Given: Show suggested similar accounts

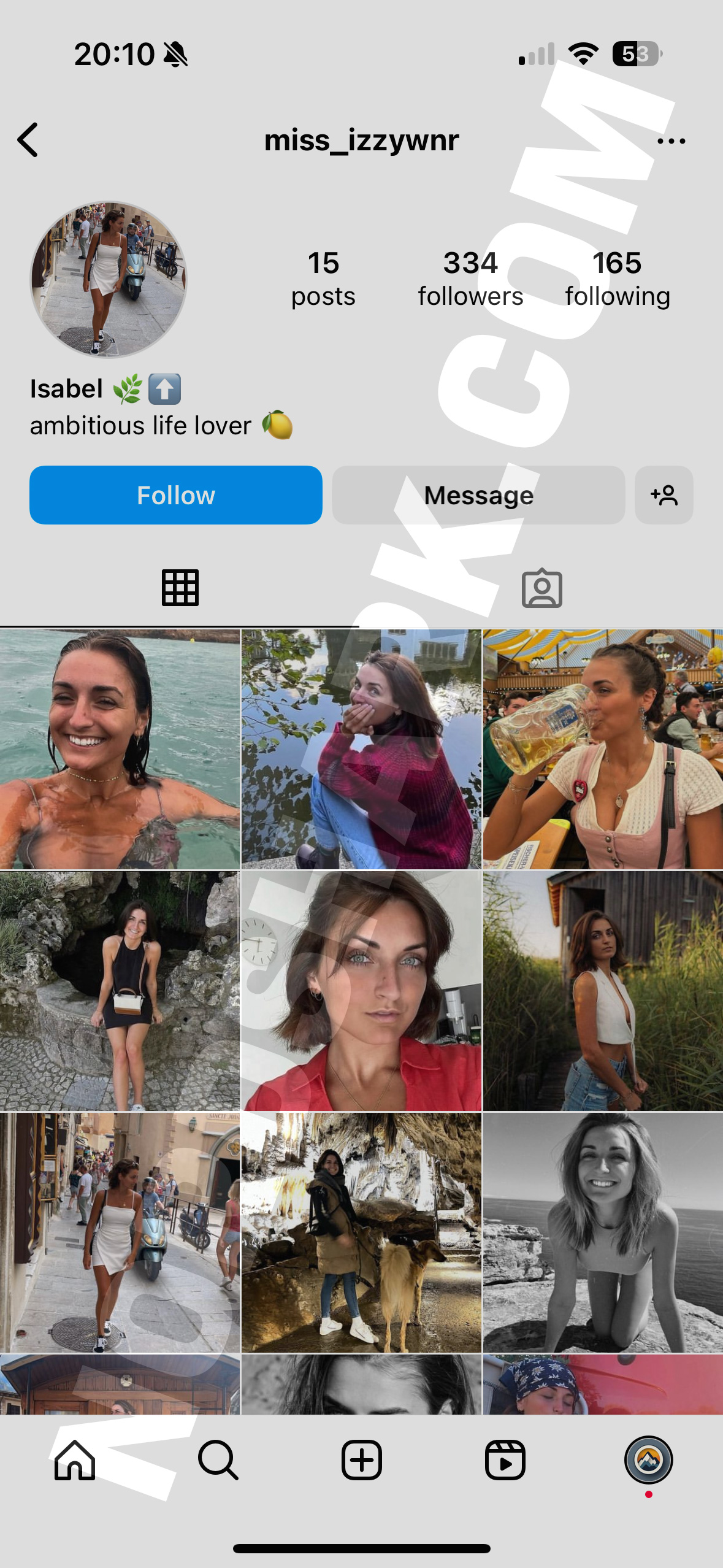Looking at the screenshot, I should pos(664,495).
